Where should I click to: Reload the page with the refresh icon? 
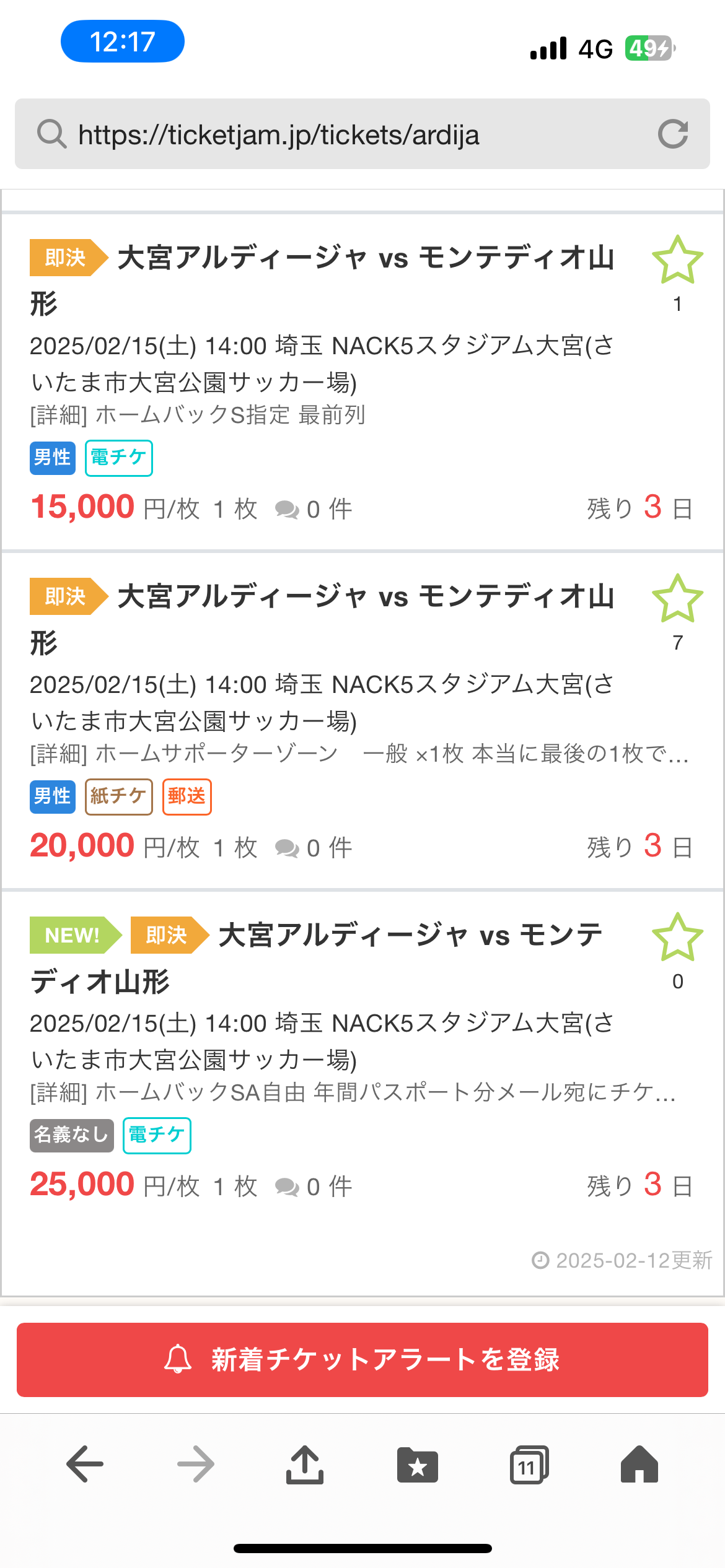click(x=673, y=134)
